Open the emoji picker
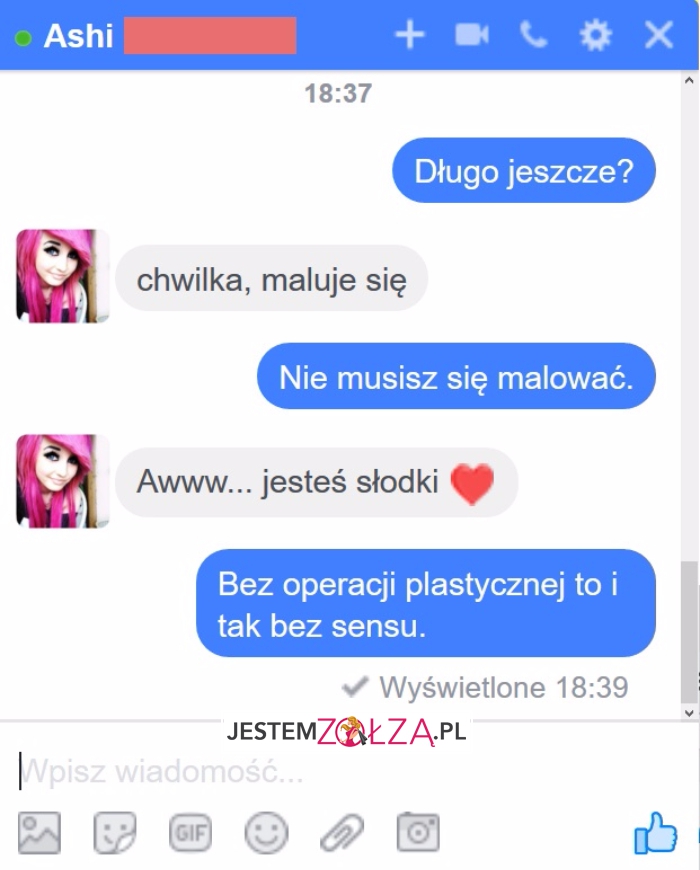 point(266,833)
